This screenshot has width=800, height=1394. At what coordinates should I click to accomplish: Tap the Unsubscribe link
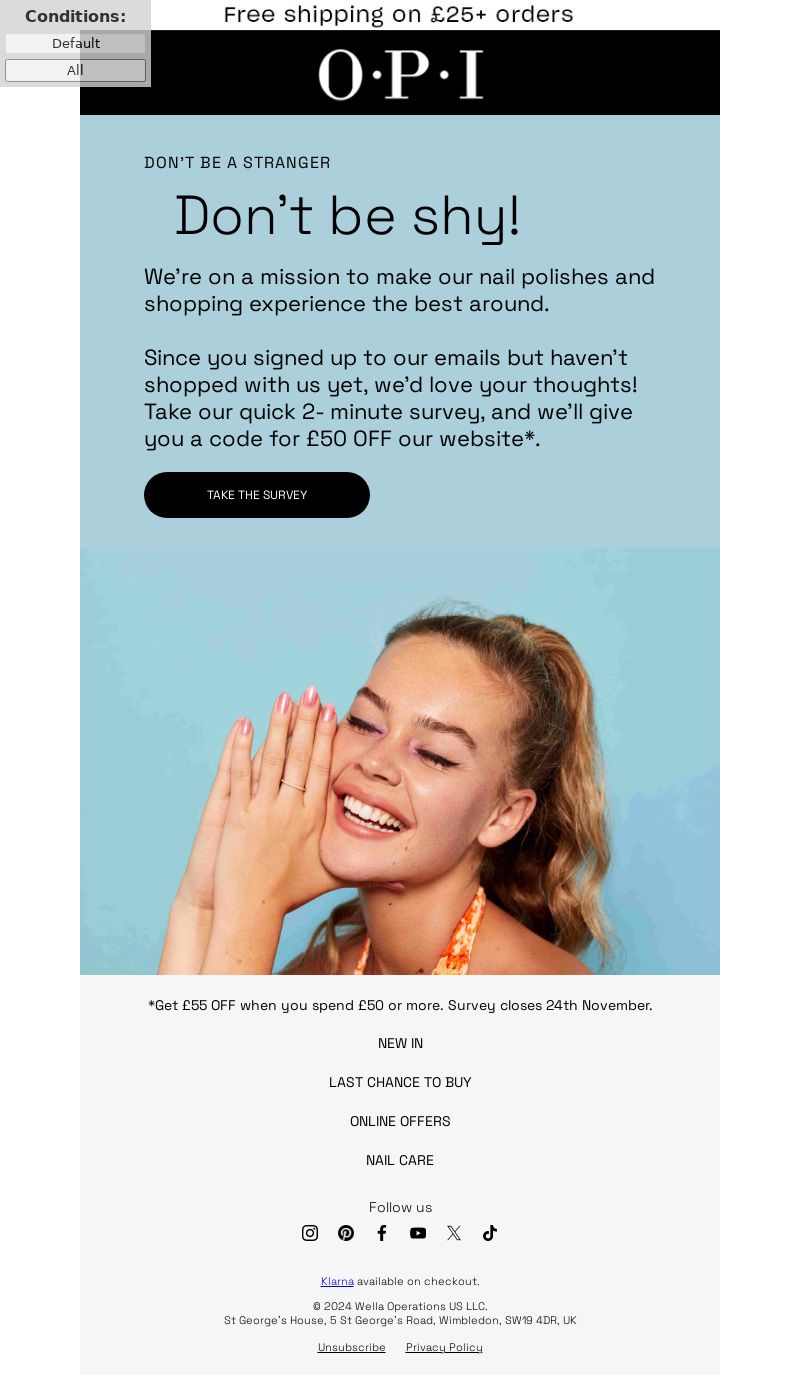click(351, 1347)
